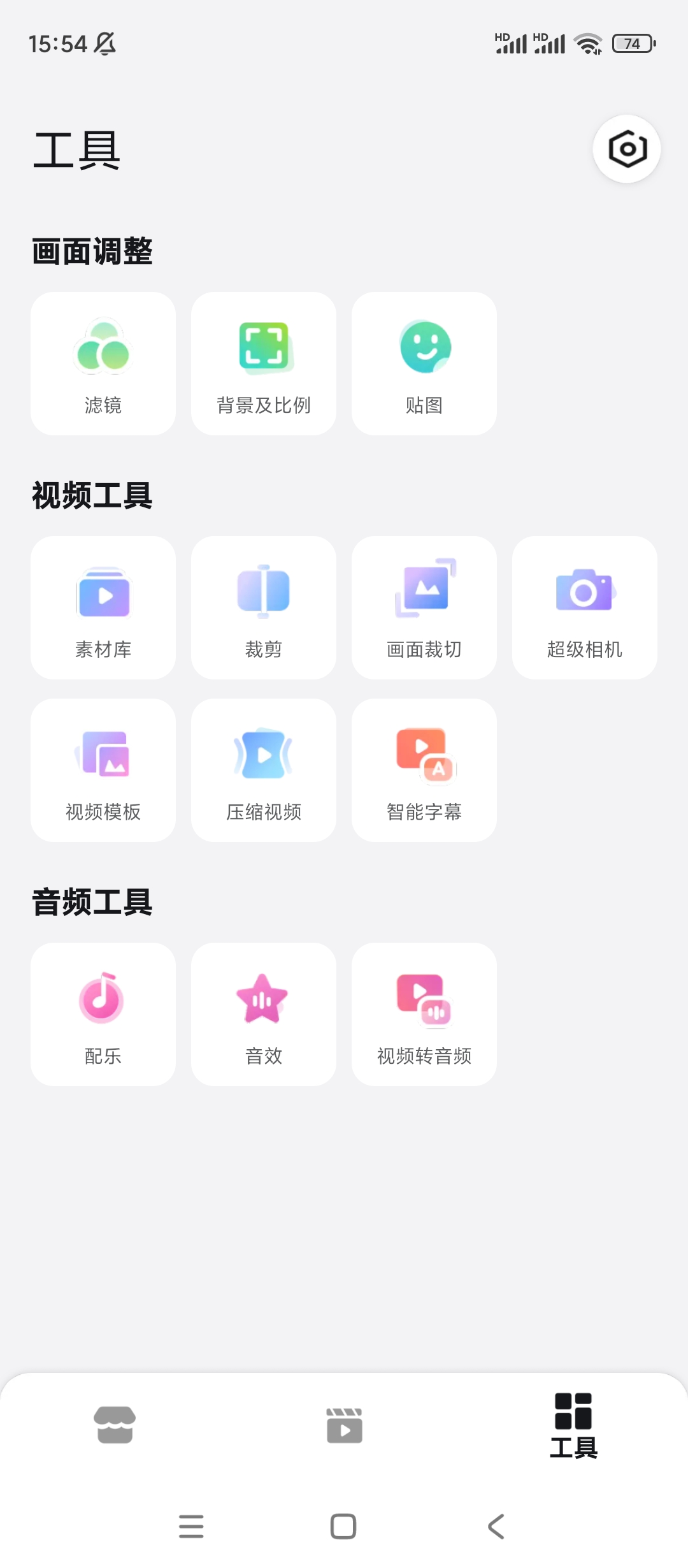
Task: Select 智能字幕 smart subtitles
Action: tap(424, 770)
